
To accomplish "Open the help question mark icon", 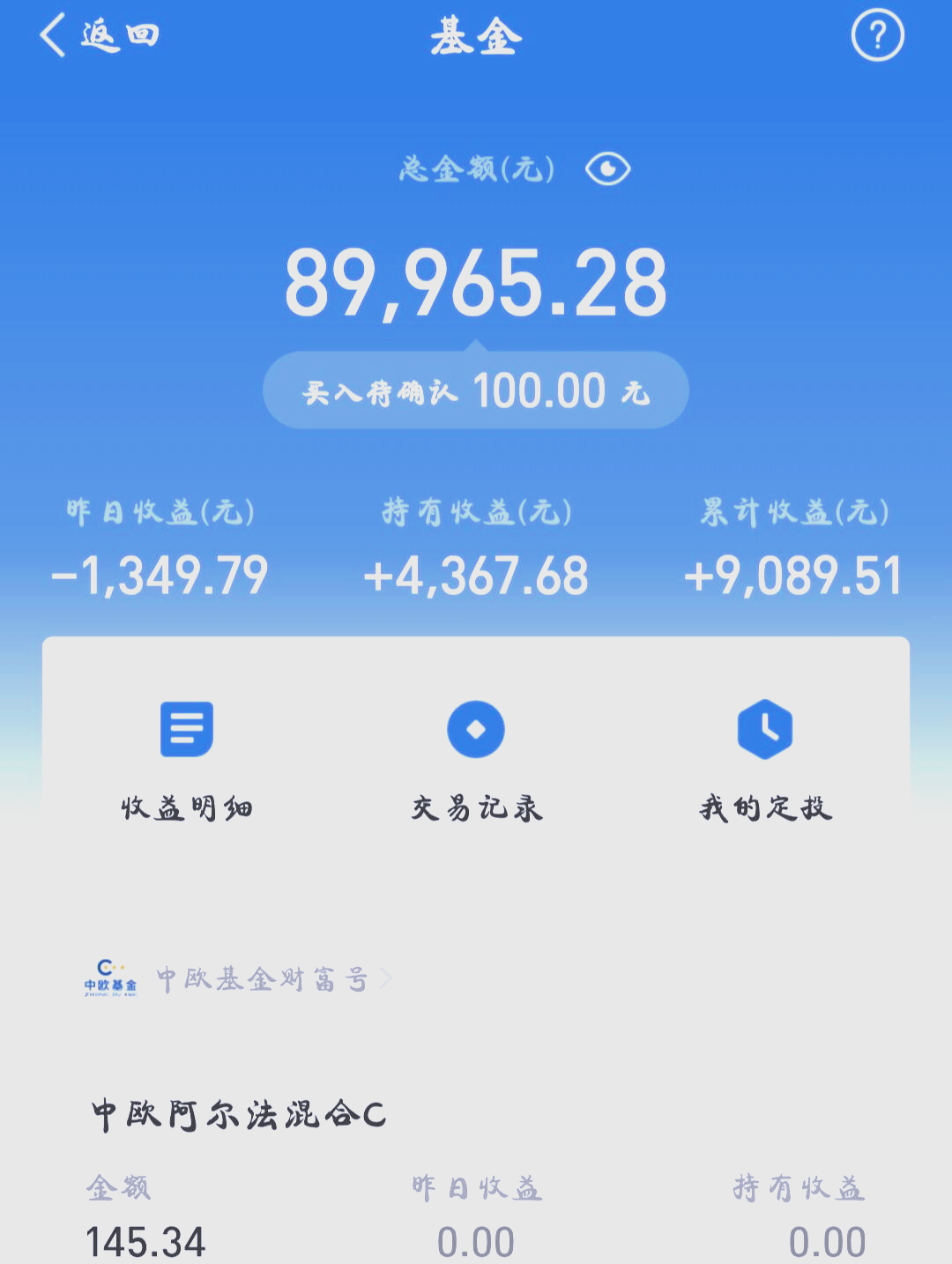I will [876, 35].
